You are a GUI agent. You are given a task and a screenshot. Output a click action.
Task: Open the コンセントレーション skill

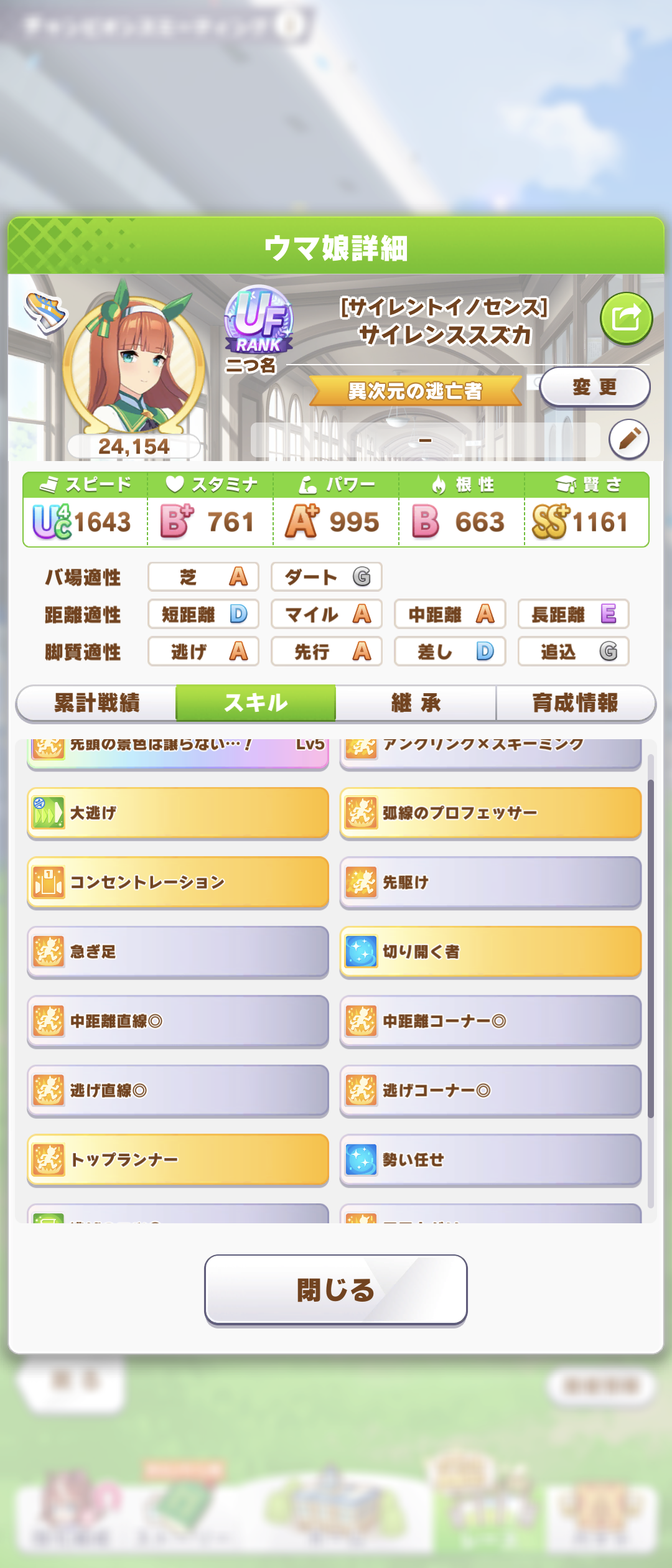(178, 882)
